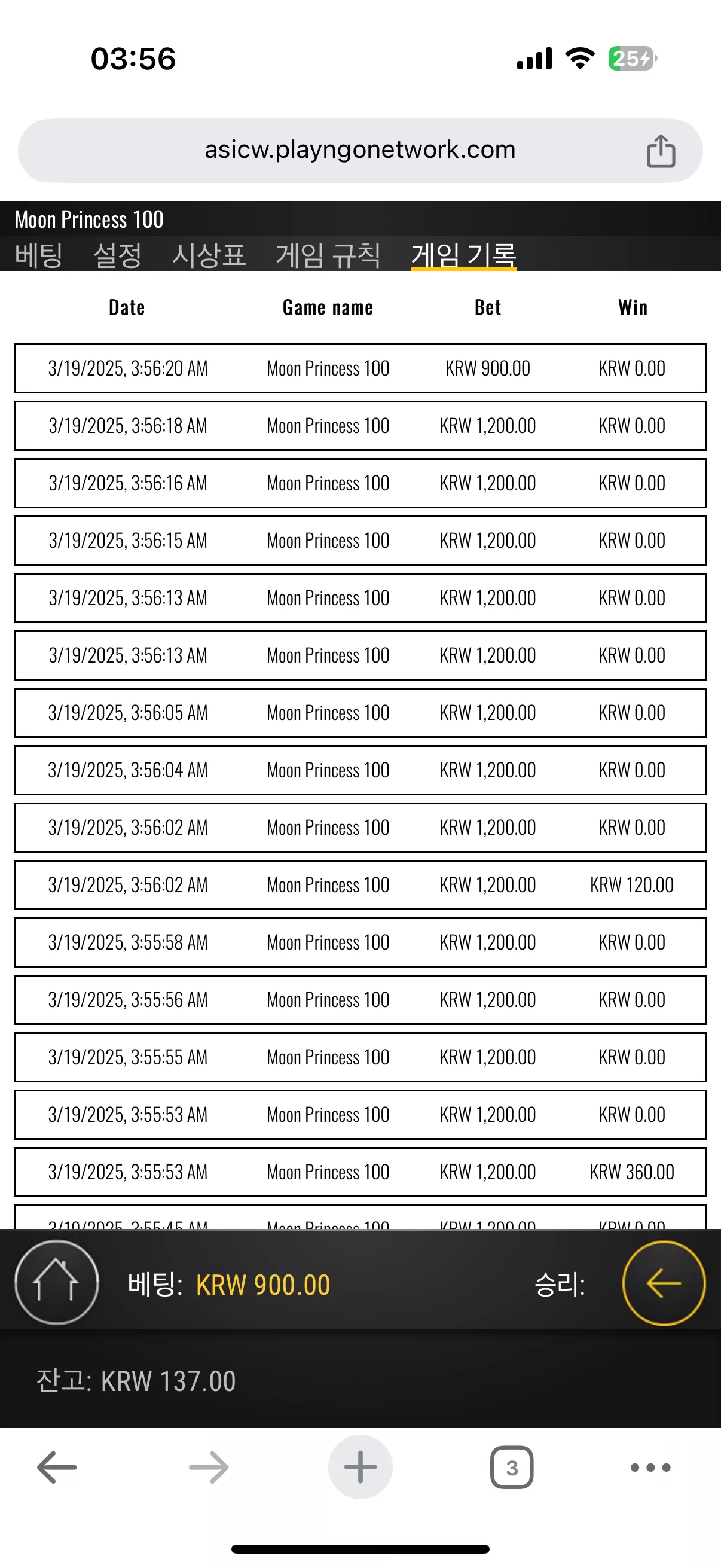This screenshot has height=1568, width=721.
Task: Open a new browser tab with plus button
Action: 360,1467
